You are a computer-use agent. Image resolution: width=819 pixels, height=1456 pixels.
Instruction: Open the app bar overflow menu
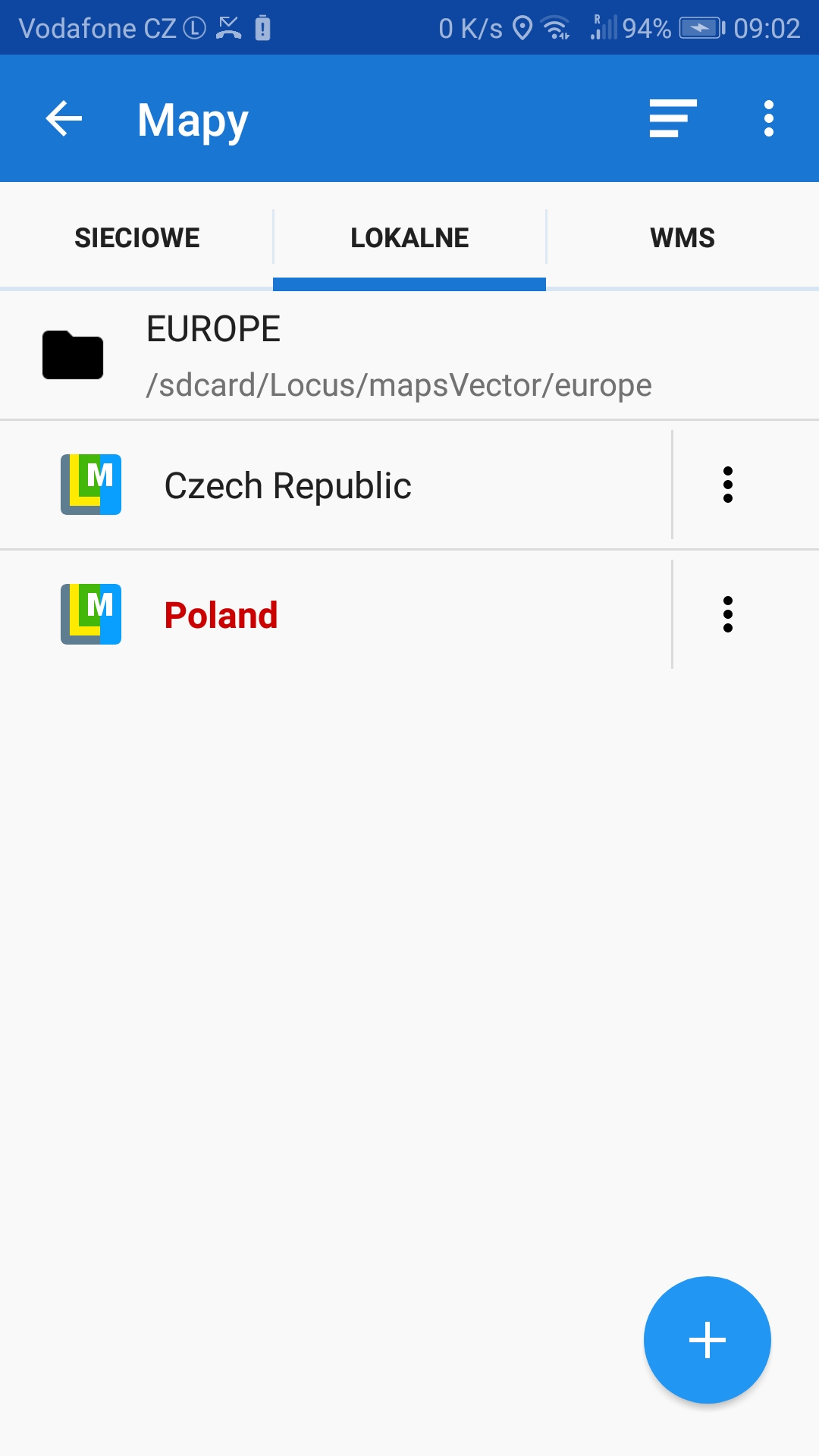[x=768, y=119]
